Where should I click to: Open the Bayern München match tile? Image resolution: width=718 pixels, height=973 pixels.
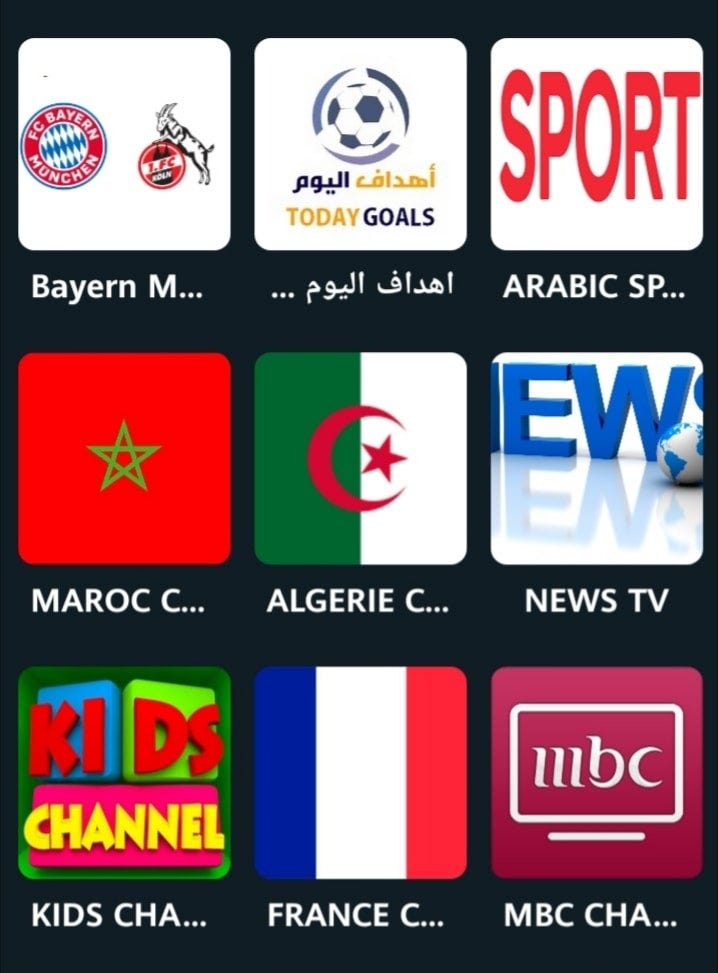click(x=124, y=144)
